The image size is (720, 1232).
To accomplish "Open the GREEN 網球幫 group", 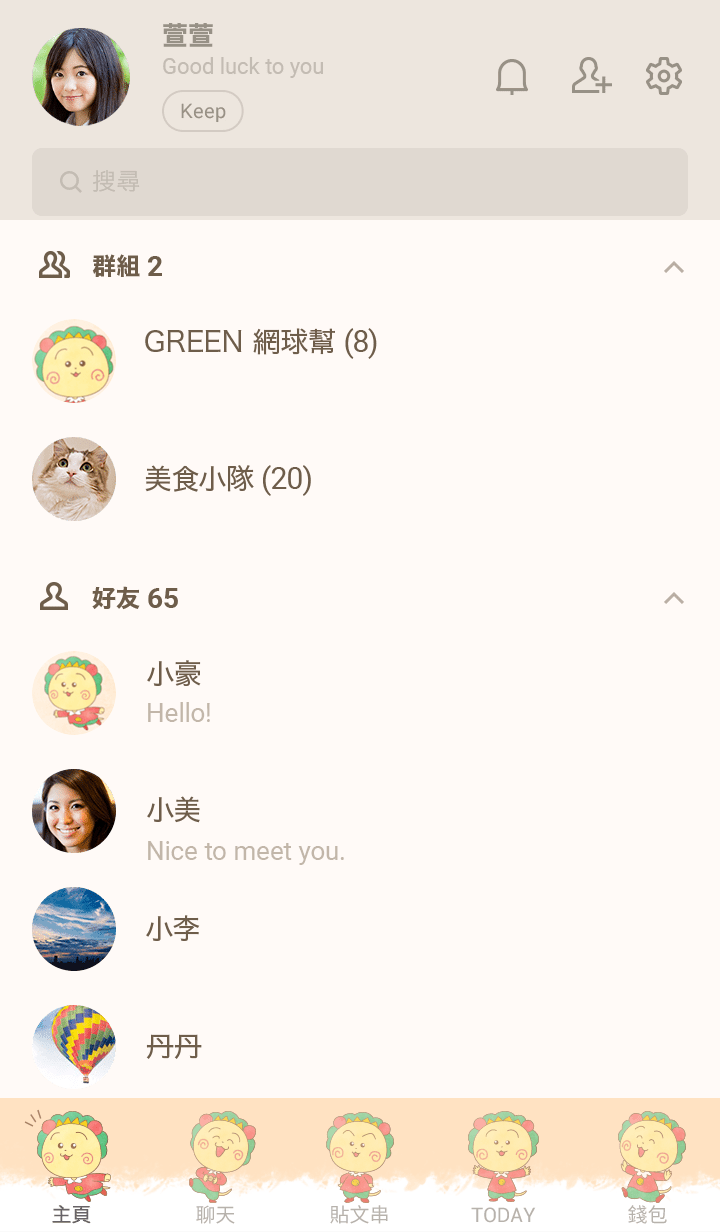I will pyautogui.click(x=260, y=343).
